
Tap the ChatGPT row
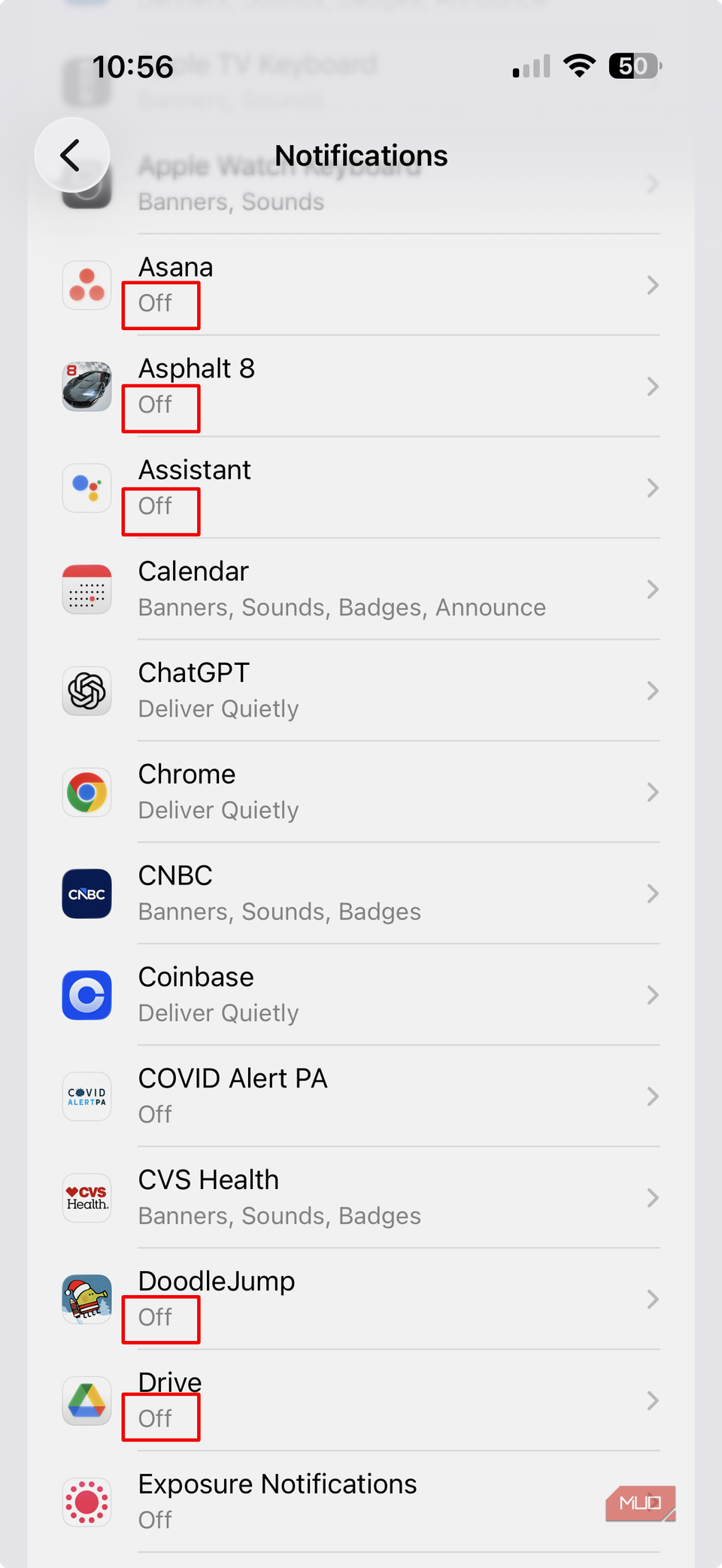[x=361, y=691]
